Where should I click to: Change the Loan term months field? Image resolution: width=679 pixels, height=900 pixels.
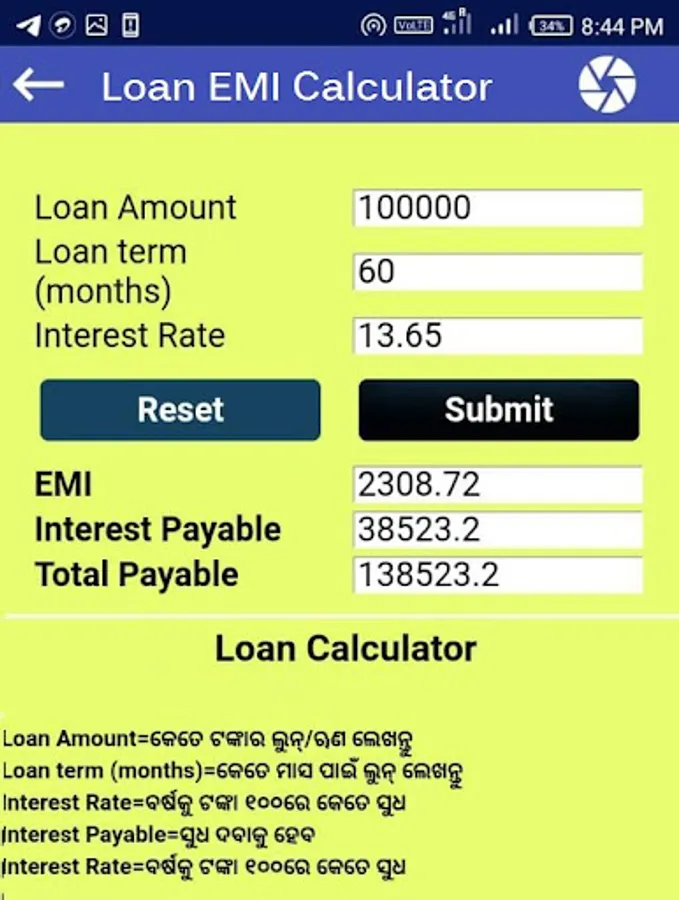click(x=498, y=271)
